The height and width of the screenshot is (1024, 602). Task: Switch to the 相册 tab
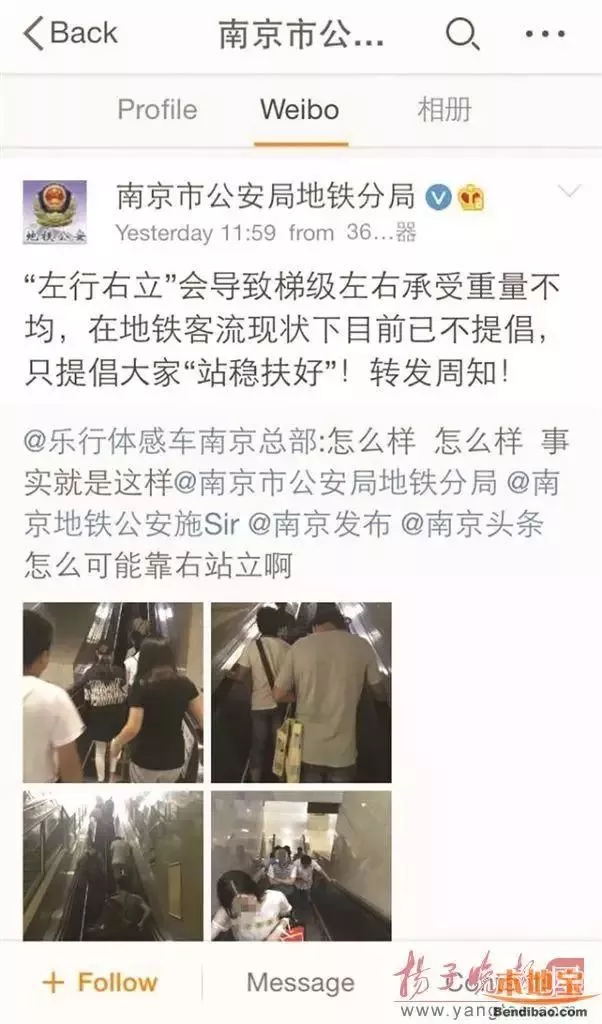[x=444, y=109]
